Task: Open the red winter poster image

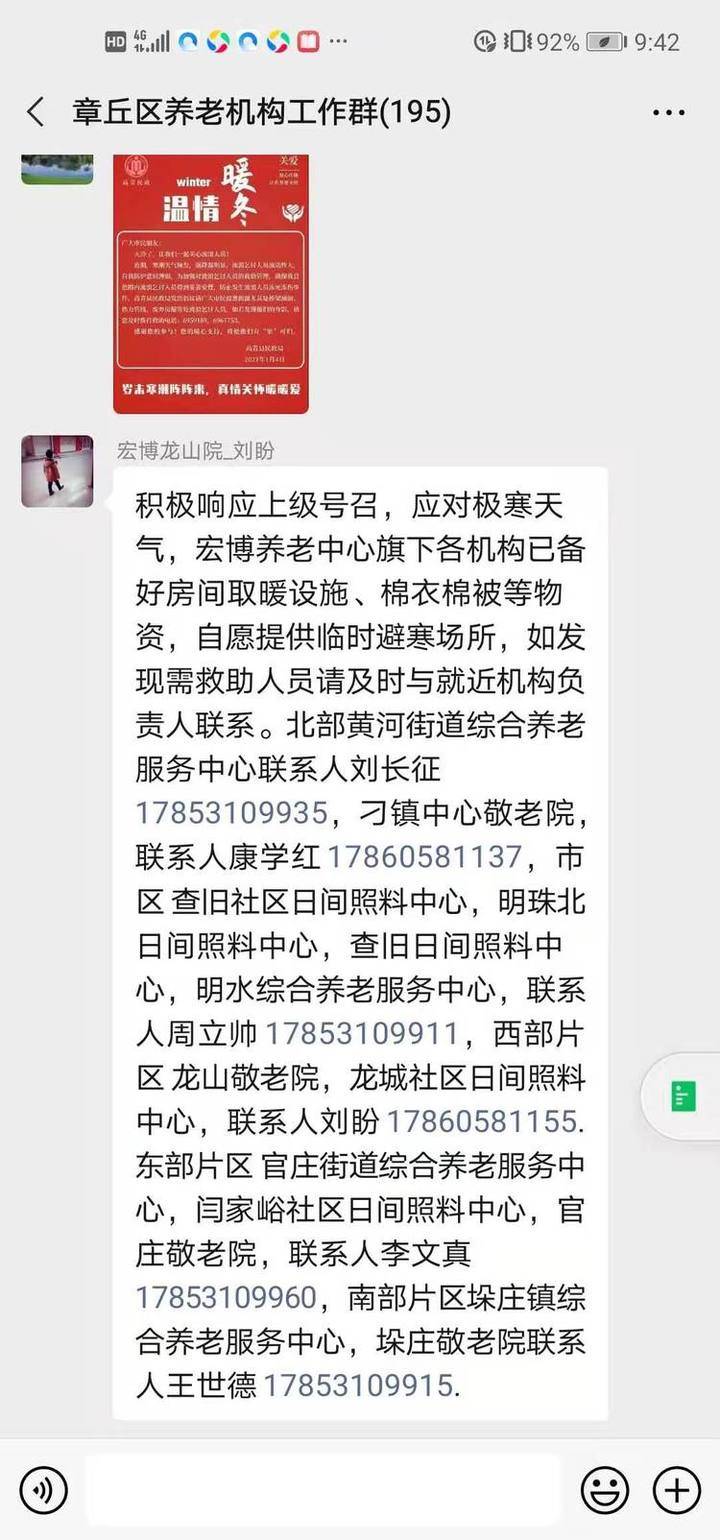Action: 210,283
